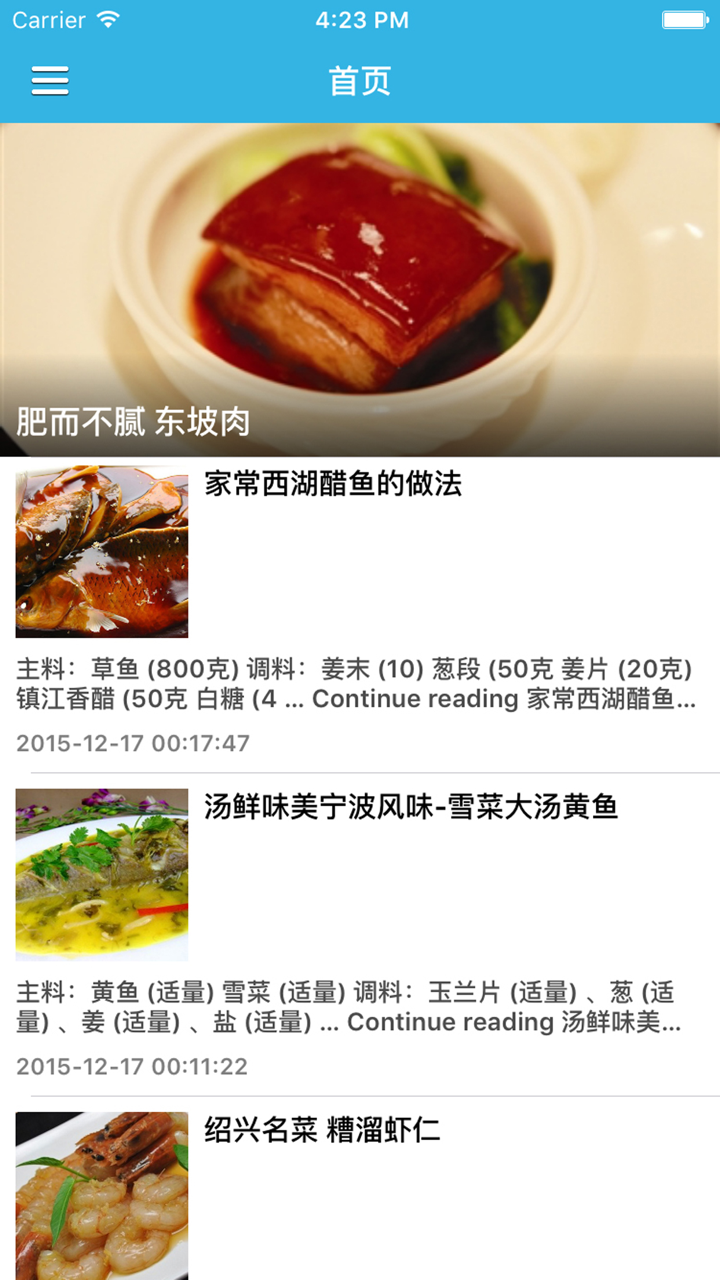This screenshot has width=720, height=1280.
Task: Open the hamburger navigation menu
Action: (x=49, y=80)
